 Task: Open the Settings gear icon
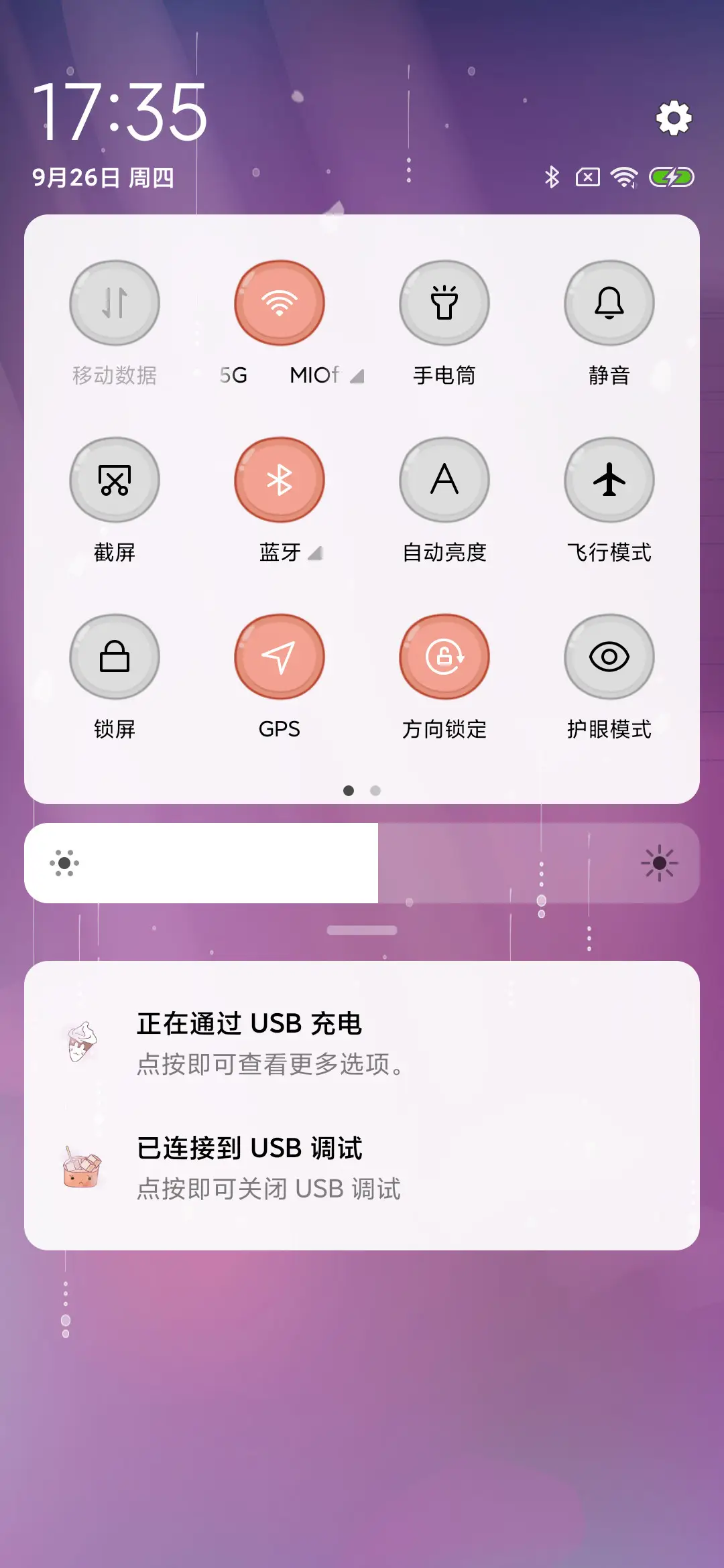[672, 119]
